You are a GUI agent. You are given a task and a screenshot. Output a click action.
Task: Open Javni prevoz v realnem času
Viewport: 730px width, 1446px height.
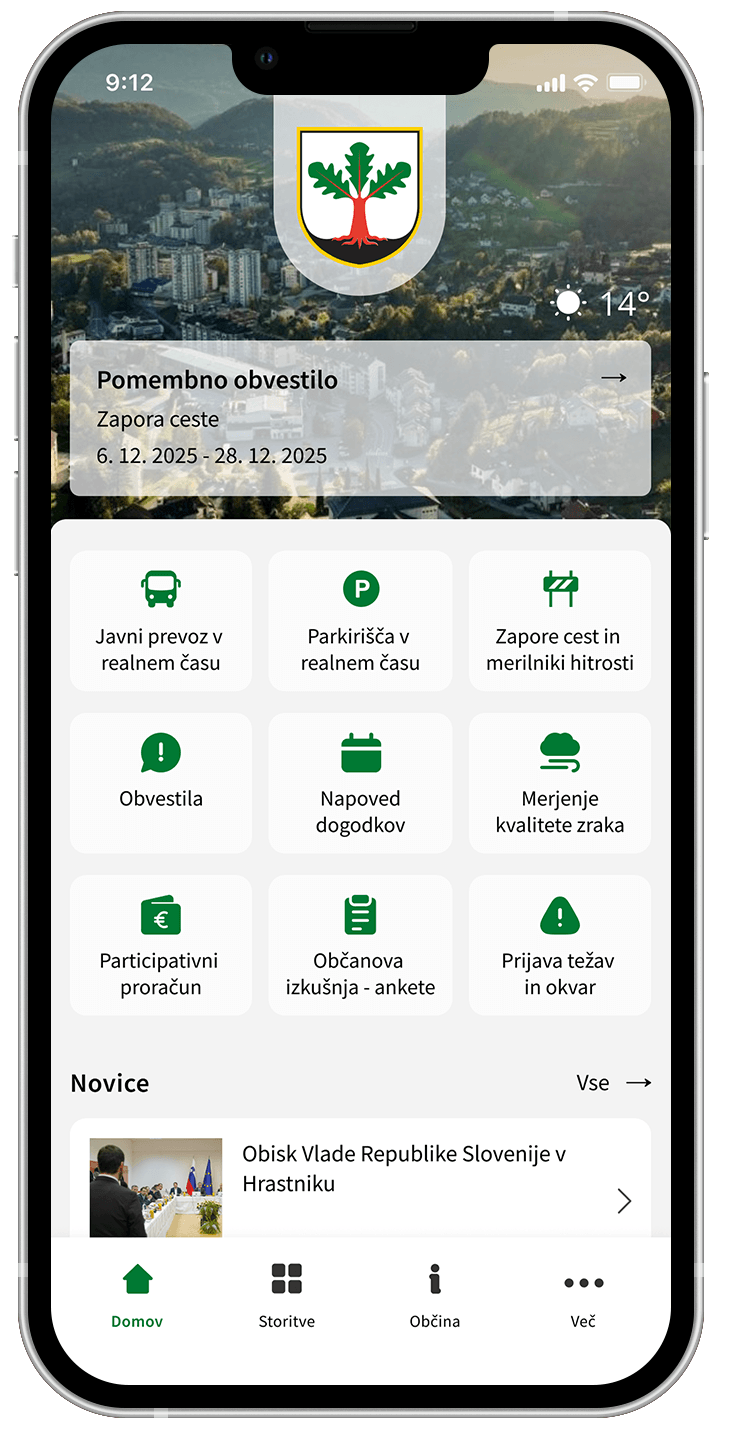[x=161, y=620]
